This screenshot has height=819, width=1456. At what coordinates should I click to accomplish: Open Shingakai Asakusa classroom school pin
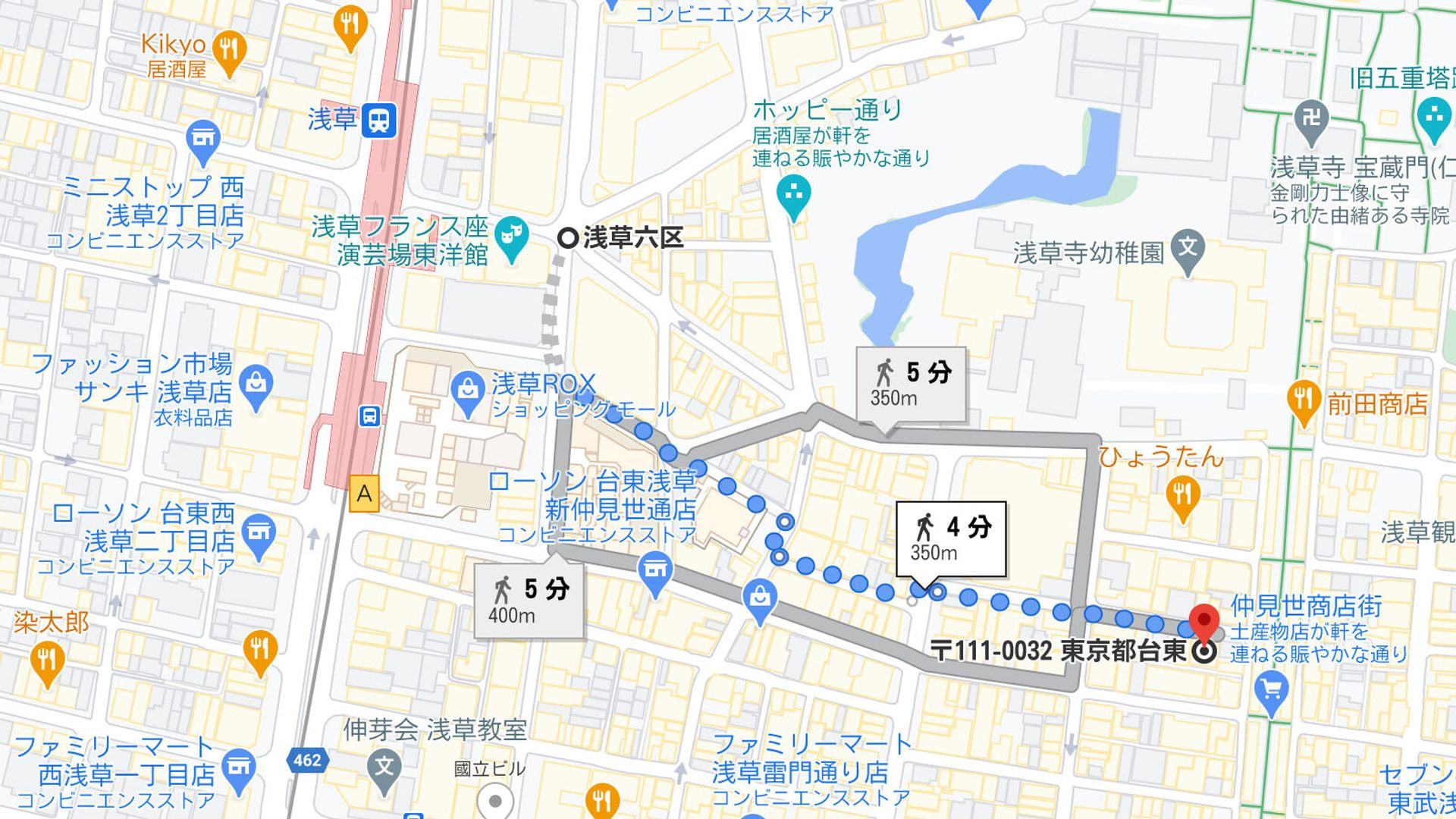click(384, 769)
